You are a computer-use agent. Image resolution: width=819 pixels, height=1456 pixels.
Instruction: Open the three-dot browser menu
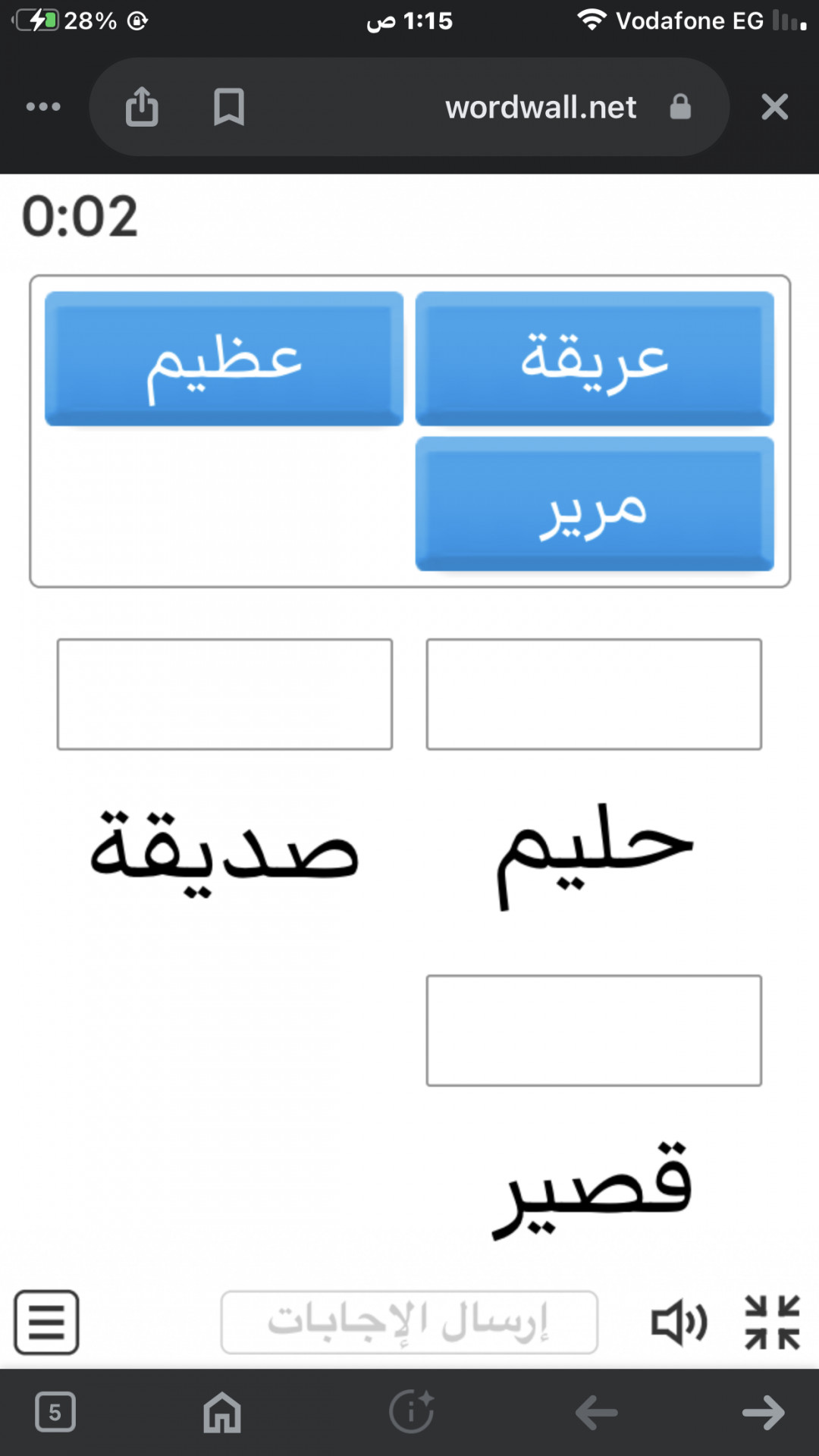tap(43, 107)
